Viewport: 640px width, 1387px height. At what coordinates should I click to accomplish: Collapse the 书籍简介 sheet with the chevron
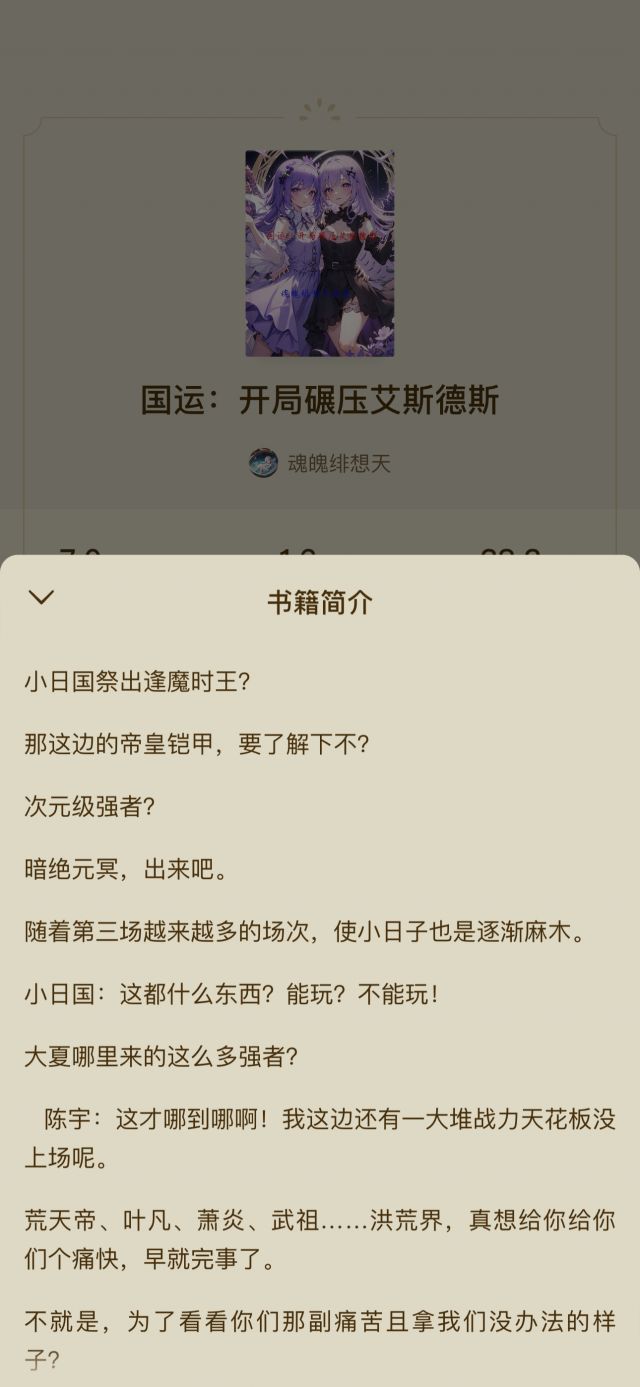[41, 598]
